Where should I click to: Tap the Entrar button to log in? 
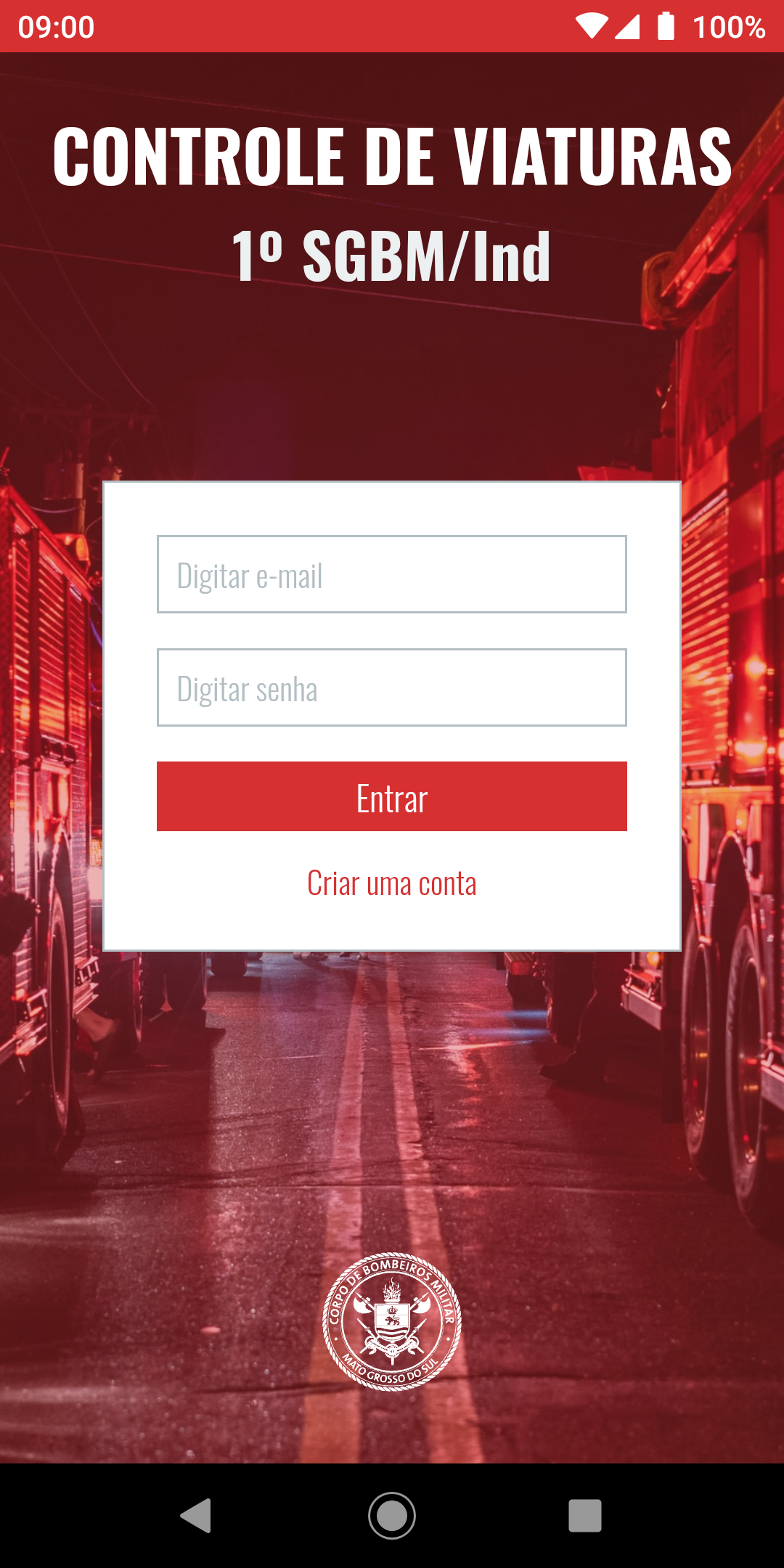coord(392,796)
